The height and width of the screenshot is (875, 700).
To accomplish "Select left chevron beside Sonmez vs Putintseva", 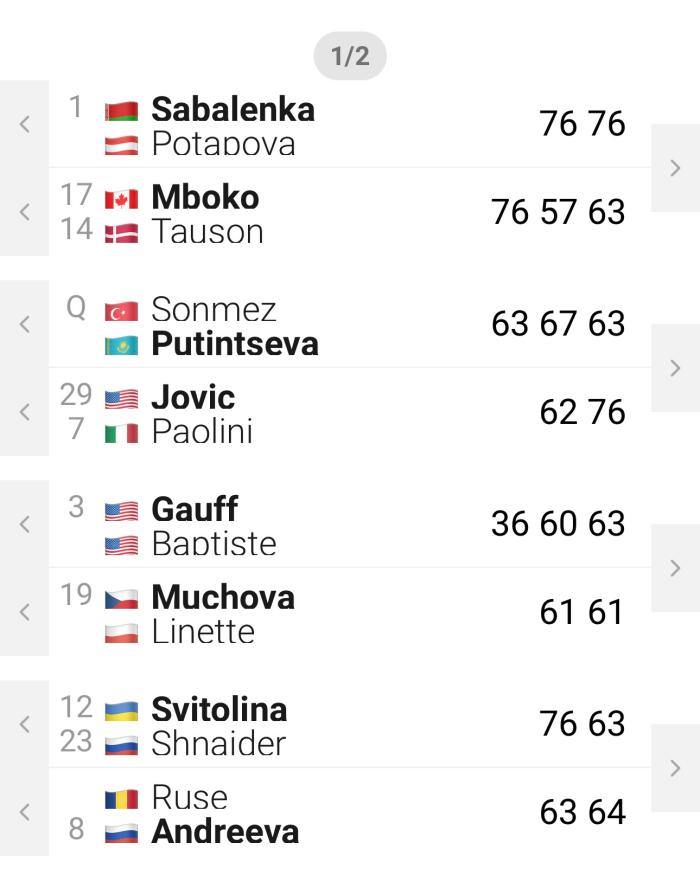I will pyautogui.click(x=24, y=324).
